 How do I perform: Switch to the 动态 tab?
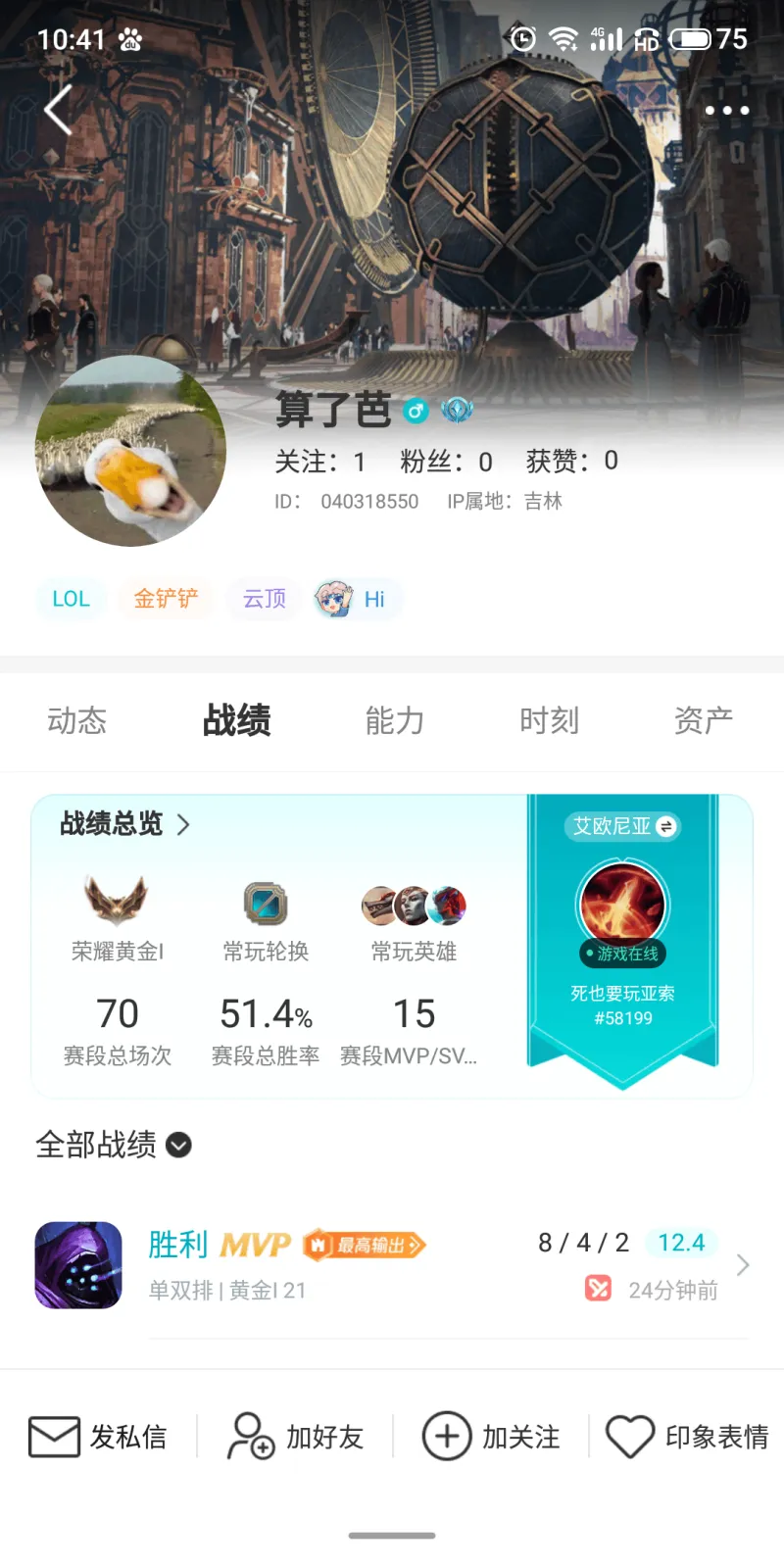(76, 720)
